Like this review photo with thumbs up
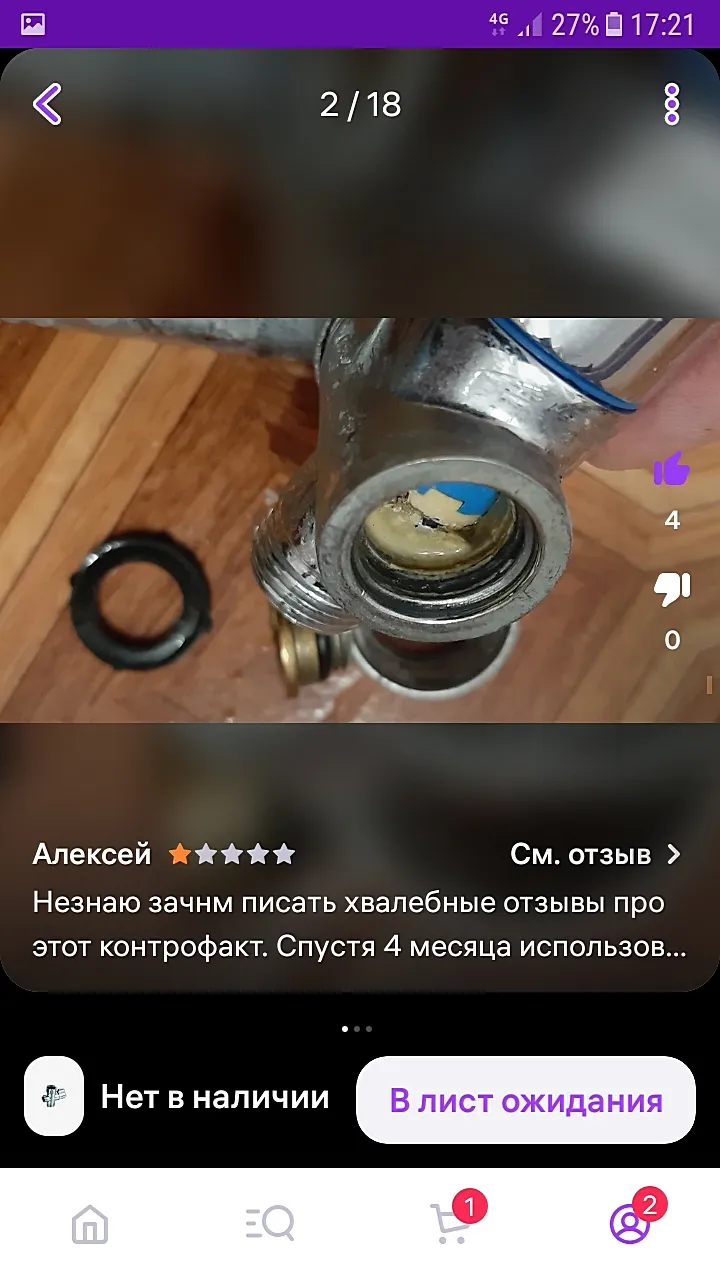Screen dimensions: 720x1280 coord(671,469)
